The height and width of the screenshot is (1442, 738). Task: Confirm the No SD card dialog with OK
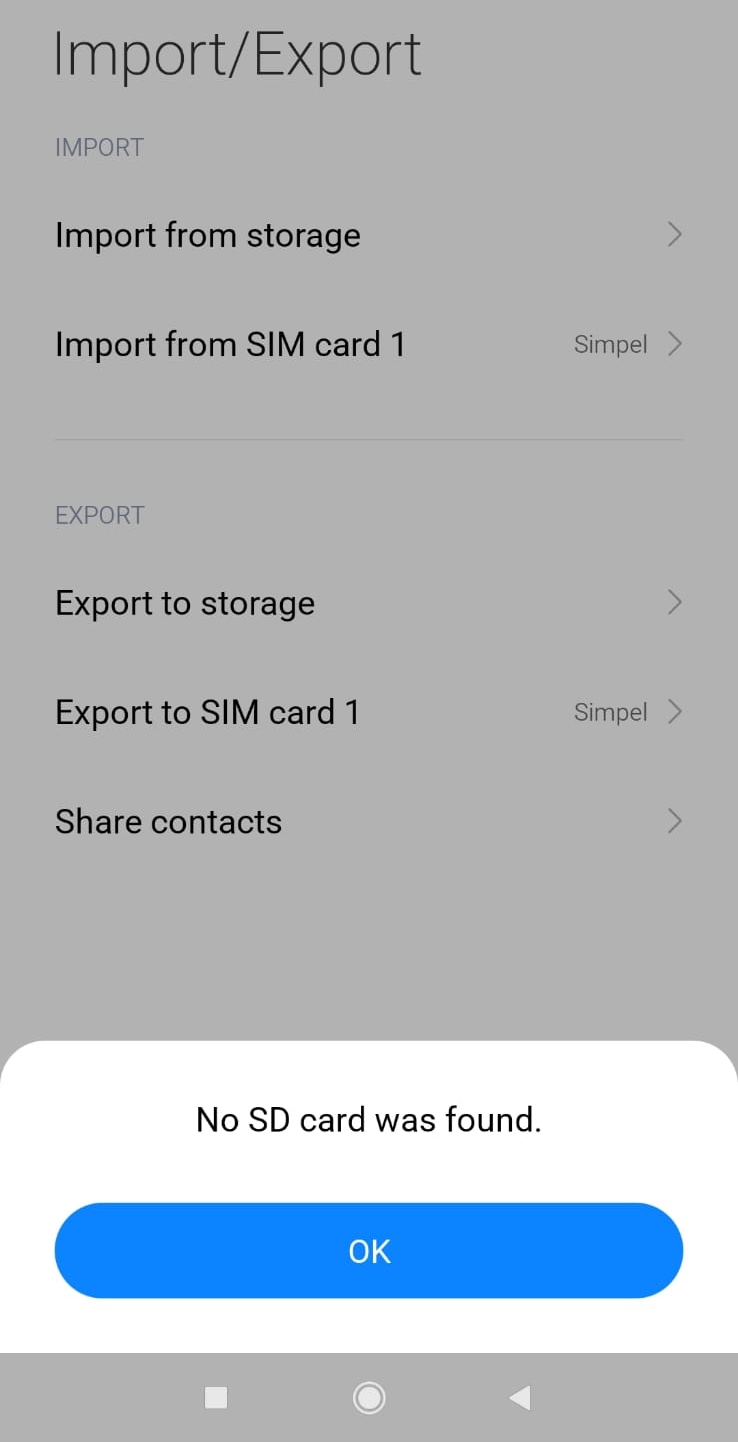tap(369, 1250)
